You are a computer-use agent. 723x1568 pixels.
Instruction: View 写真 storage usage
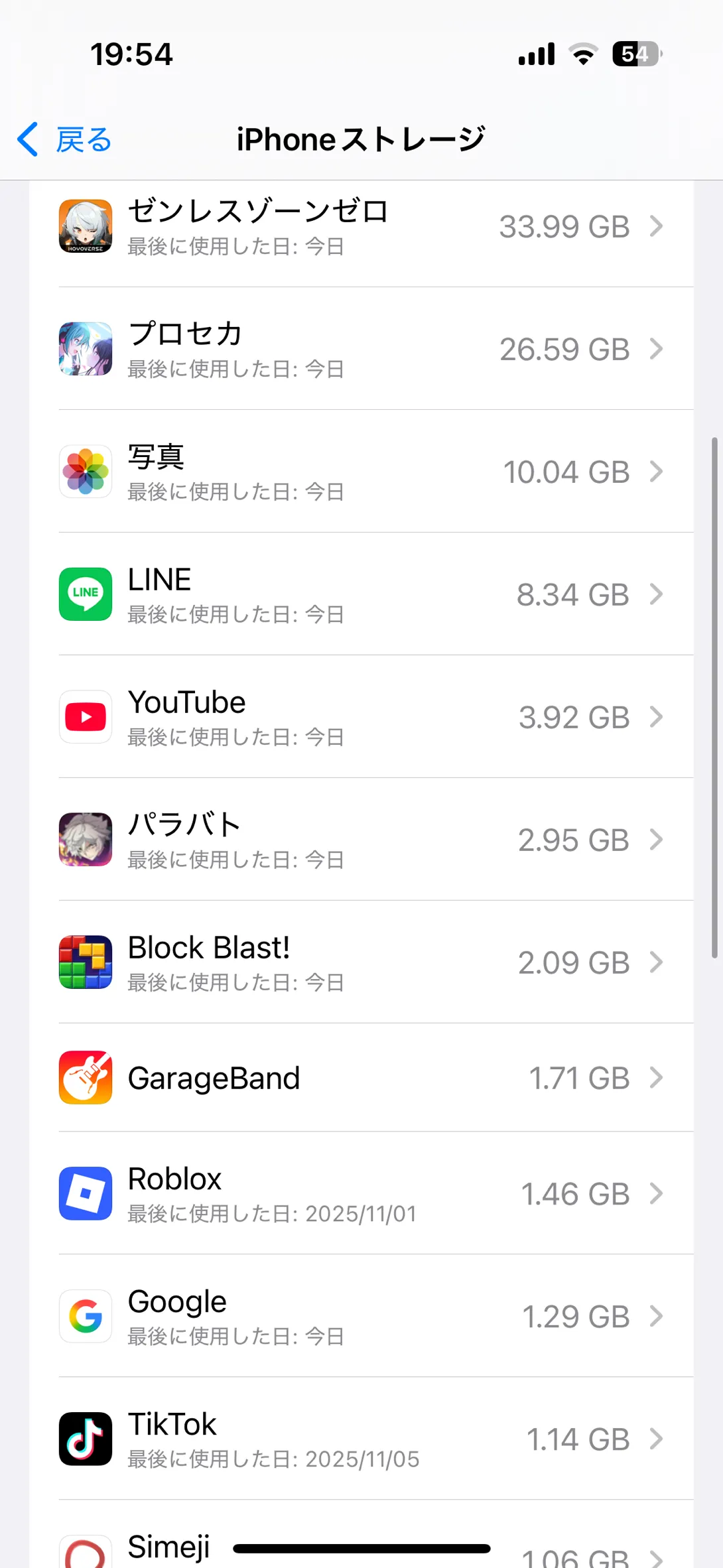click(x=361, y=472)
